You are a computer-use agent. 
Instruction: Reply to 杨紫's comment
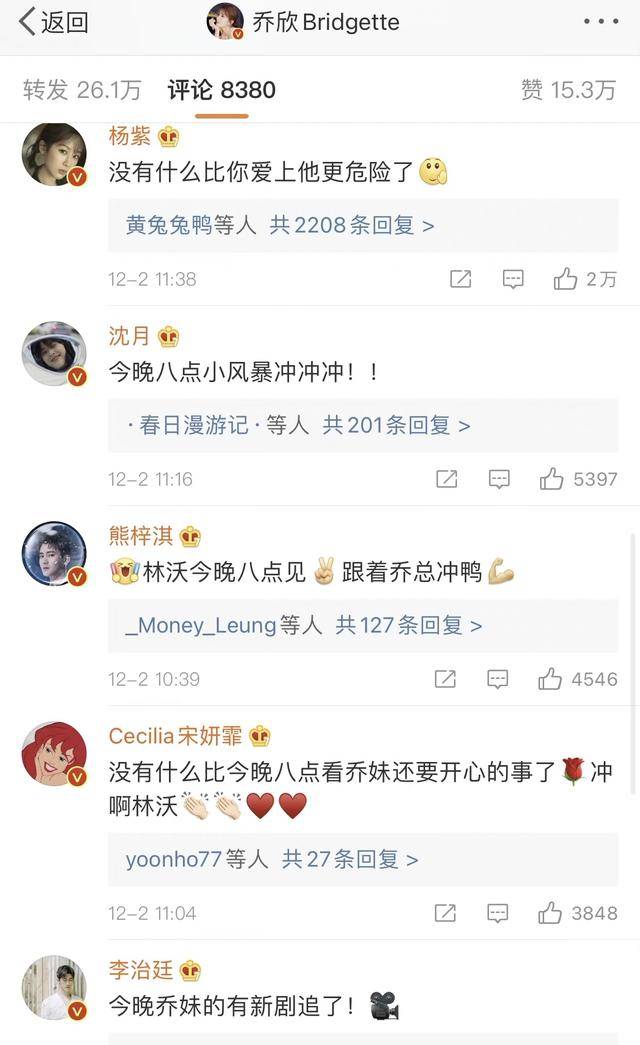tap(513, 279)
